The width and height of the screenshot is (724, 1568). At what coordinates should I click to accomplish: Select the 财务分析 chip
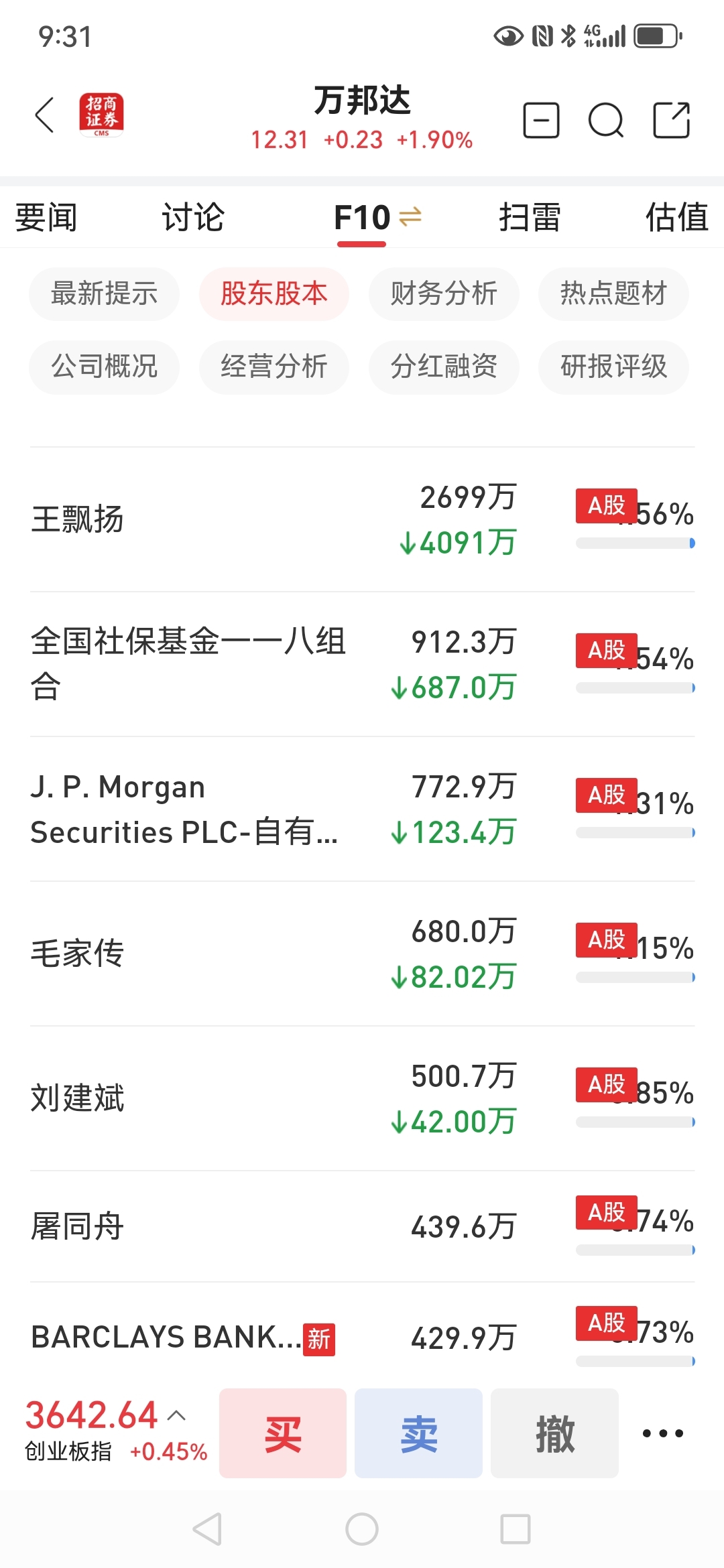tap(444, 293)
